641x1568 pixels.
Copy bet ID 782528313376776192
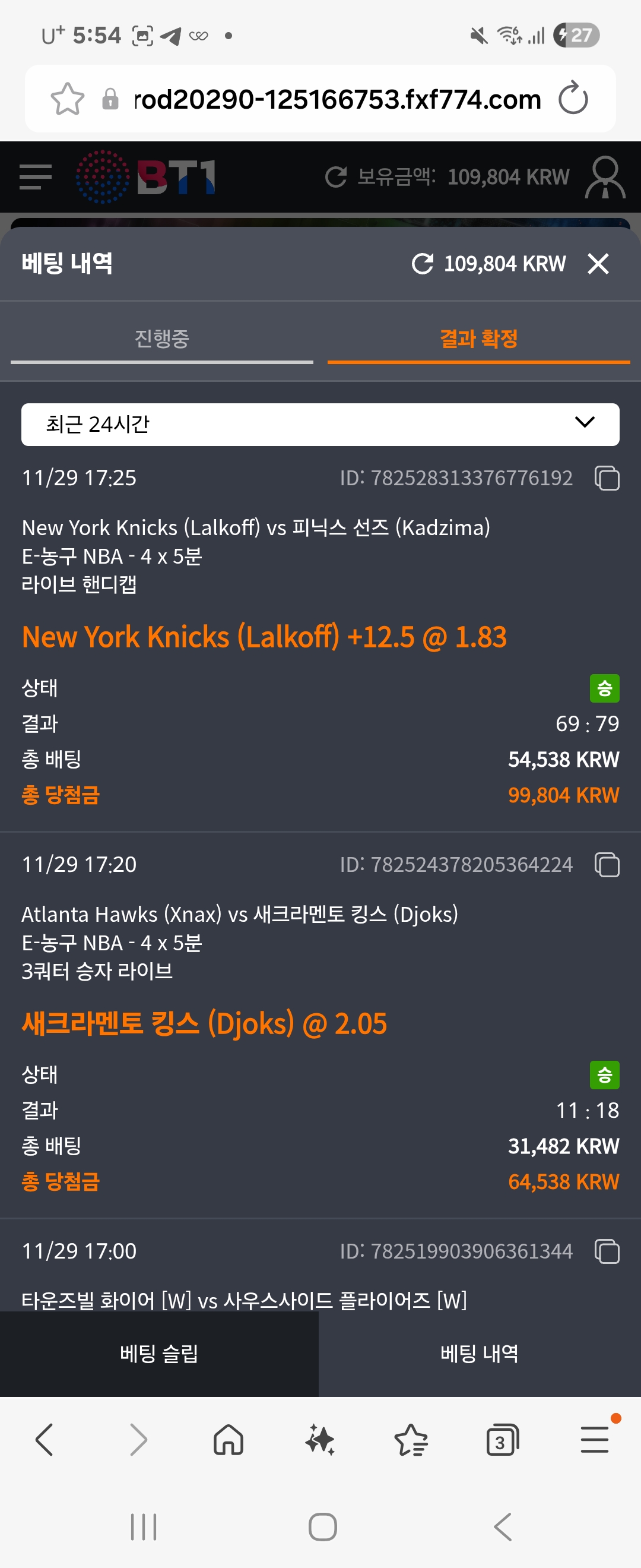607,478
